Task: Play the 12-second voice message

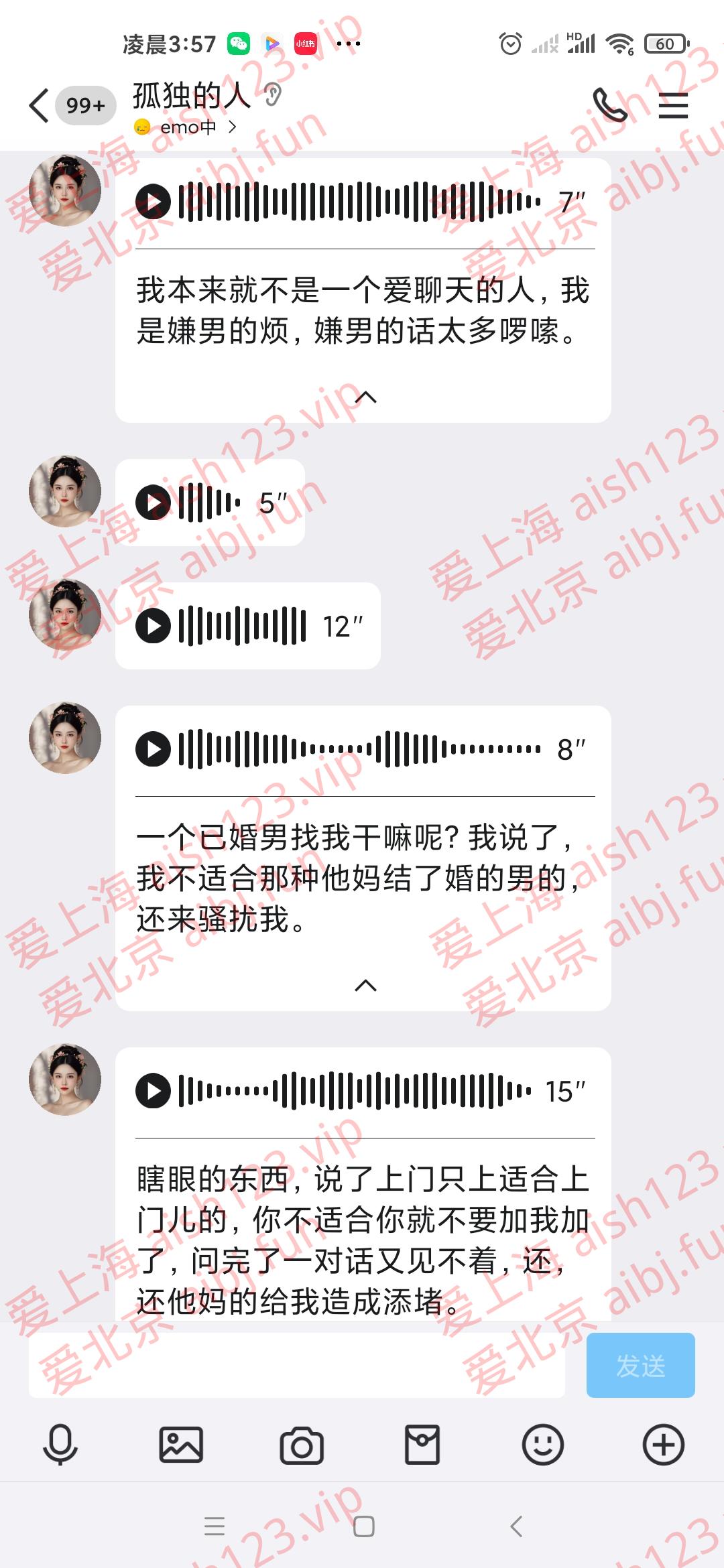Action: point(153,626)
